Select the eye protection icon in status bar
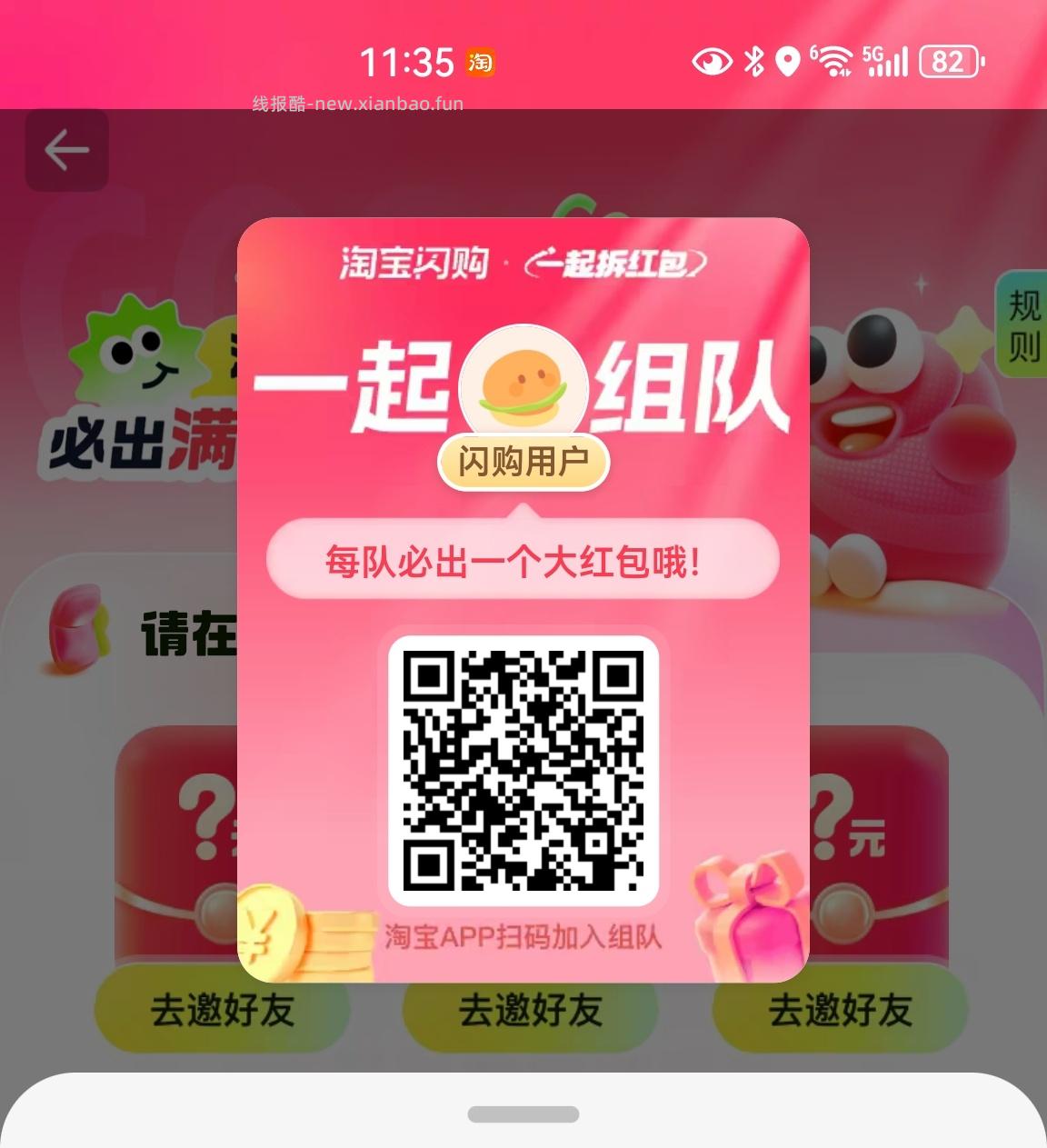The height and width of the screenshot is (1148, 1047). tap(713, 61)
